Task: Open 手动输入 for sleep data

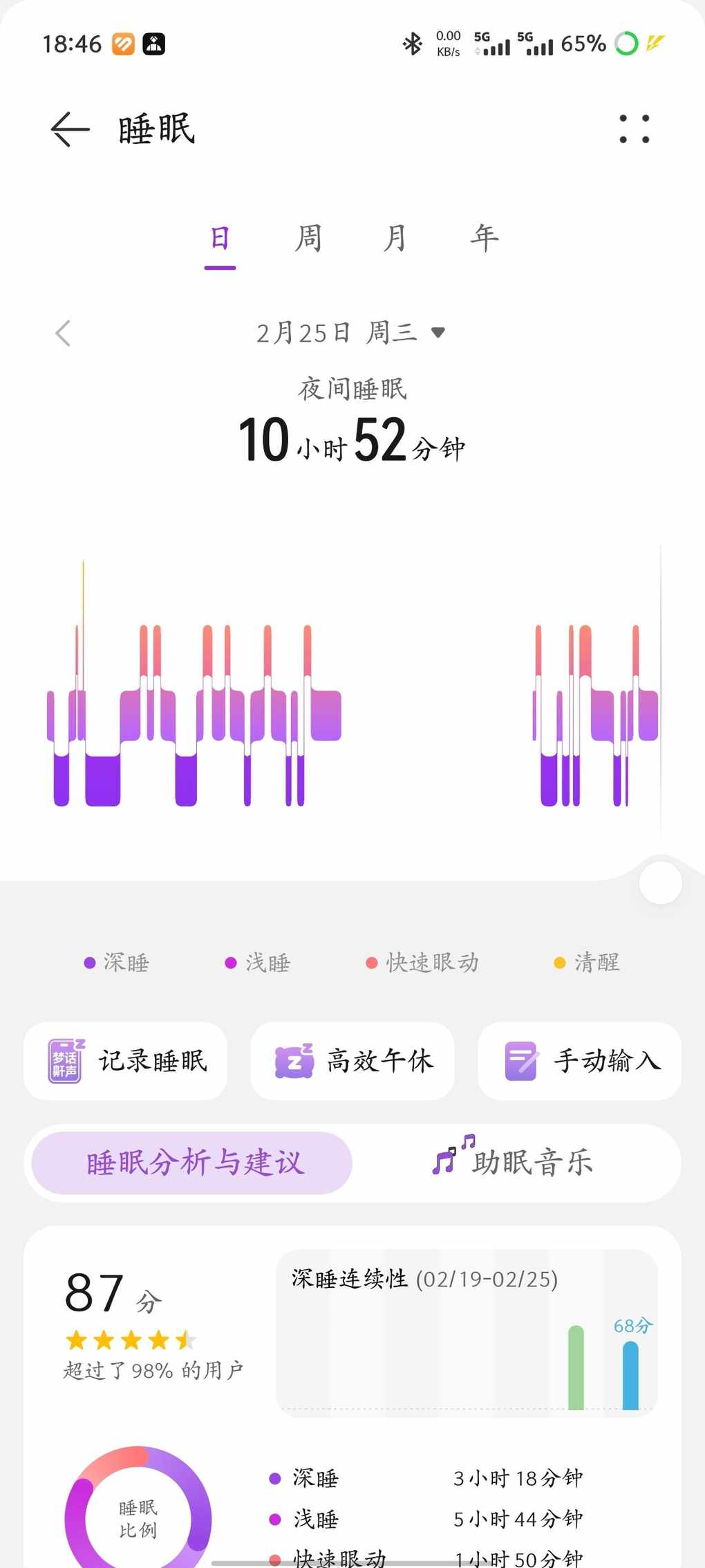Action: pyautogui.click(x=579, y=1061)
